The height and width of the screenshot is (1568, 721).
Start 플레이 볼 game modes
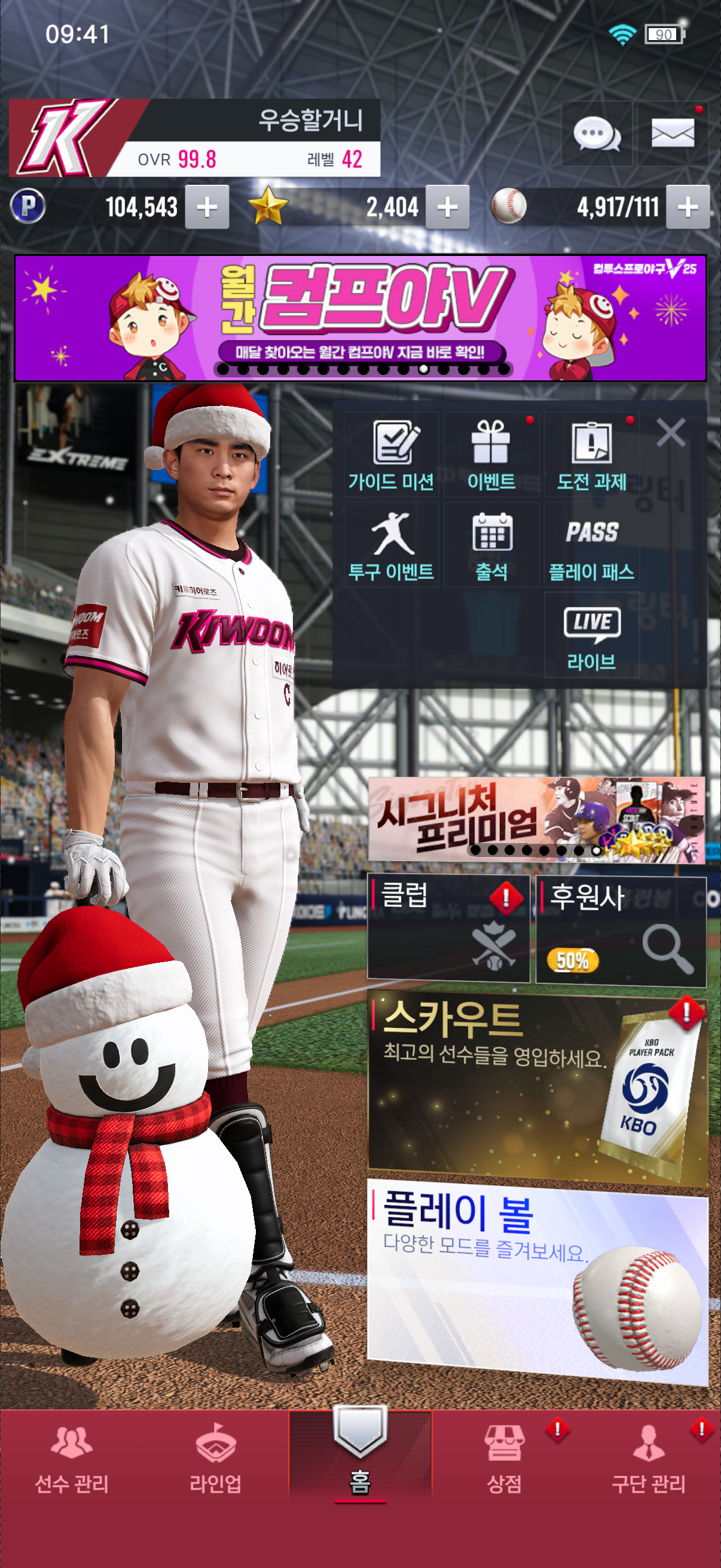coord(537,1279)
